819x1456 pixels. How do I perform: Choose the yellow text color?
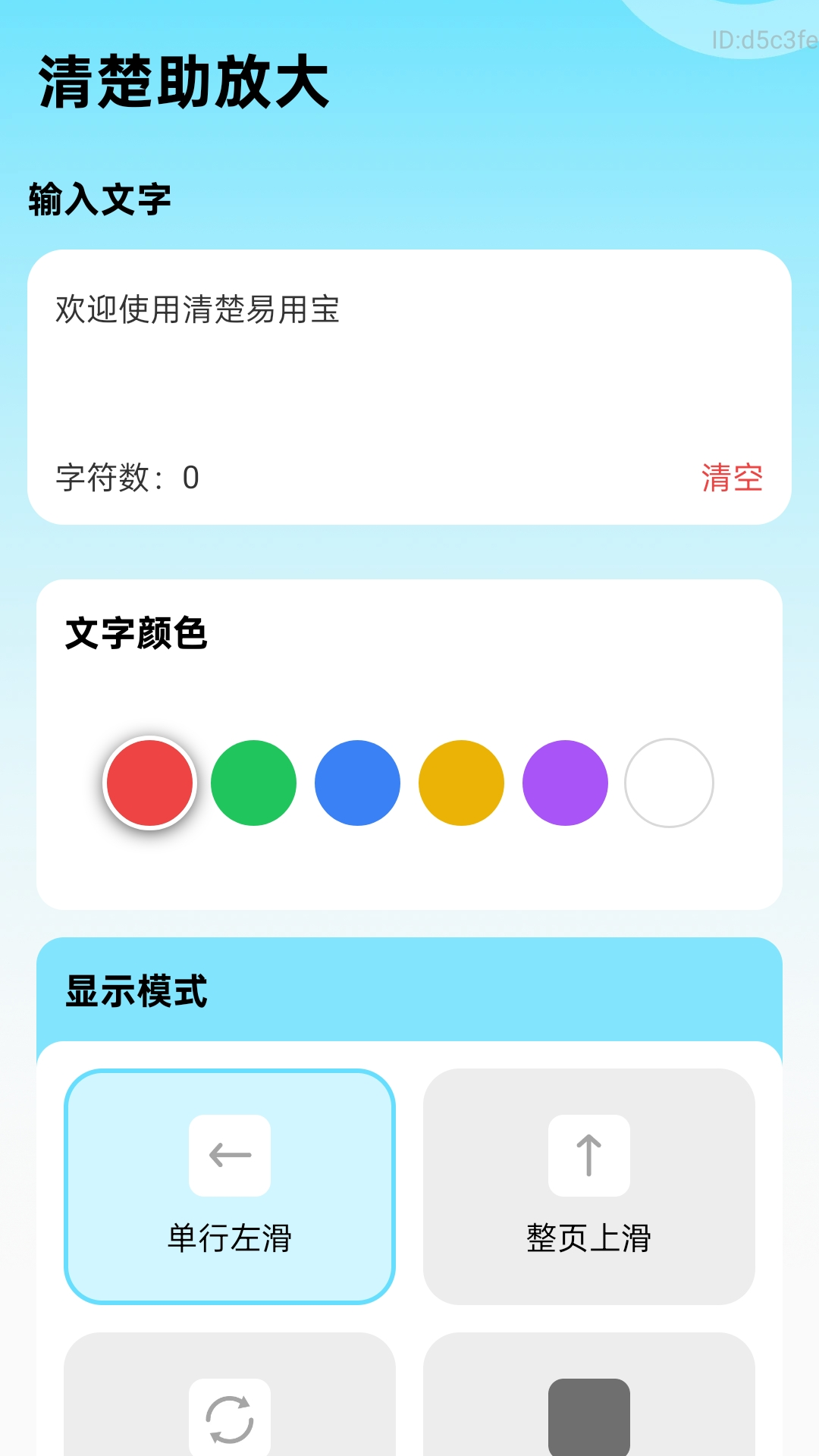point(460,783)
